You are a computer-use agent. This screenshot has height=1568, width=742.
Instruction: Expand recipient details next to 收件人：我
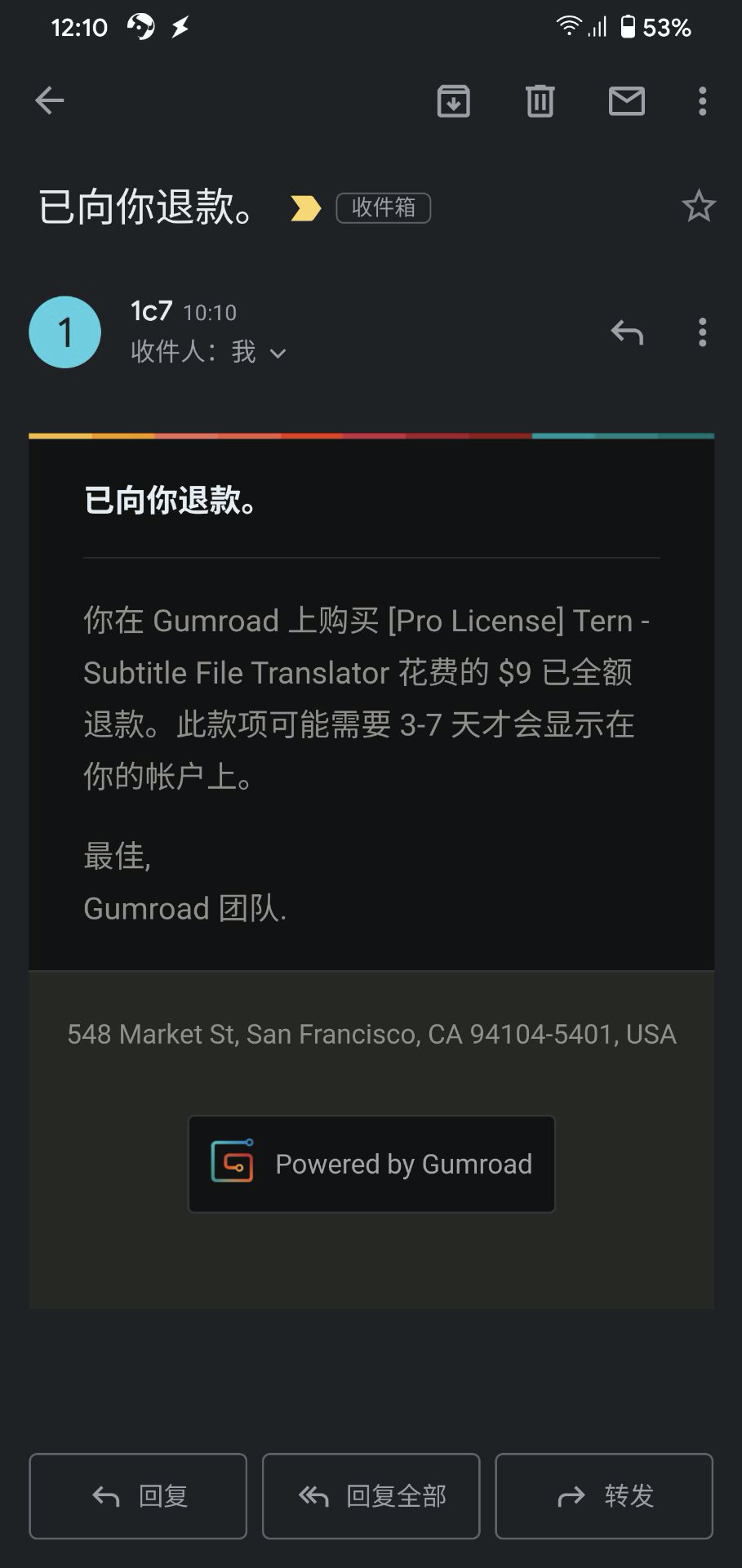tap(278, 354)
